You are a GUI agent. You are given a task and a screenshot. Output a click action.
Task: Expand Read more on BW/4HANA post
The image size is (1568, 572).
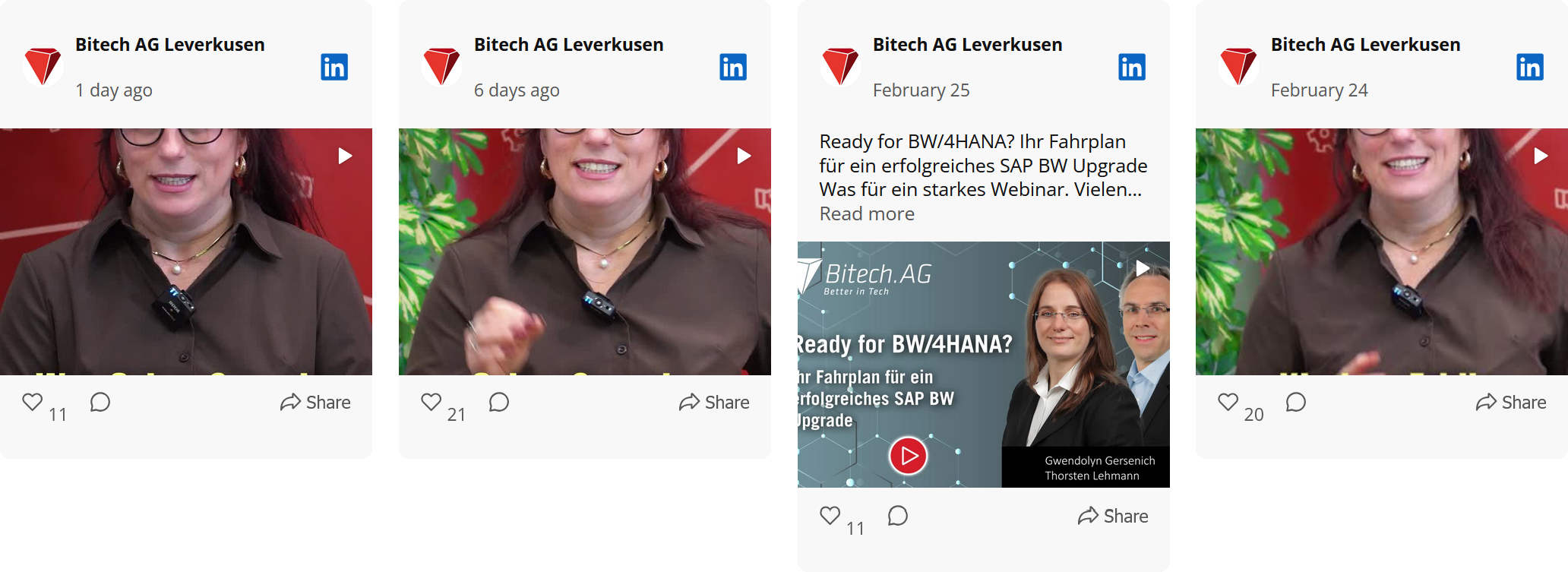coord(867,214)
